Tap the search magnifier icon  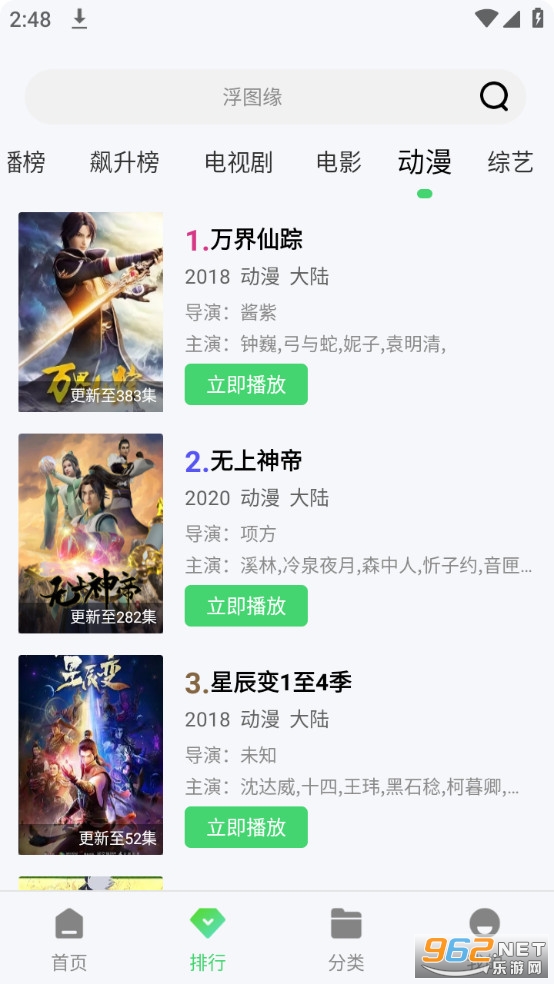pyautogui.click(x=494, y=97)
